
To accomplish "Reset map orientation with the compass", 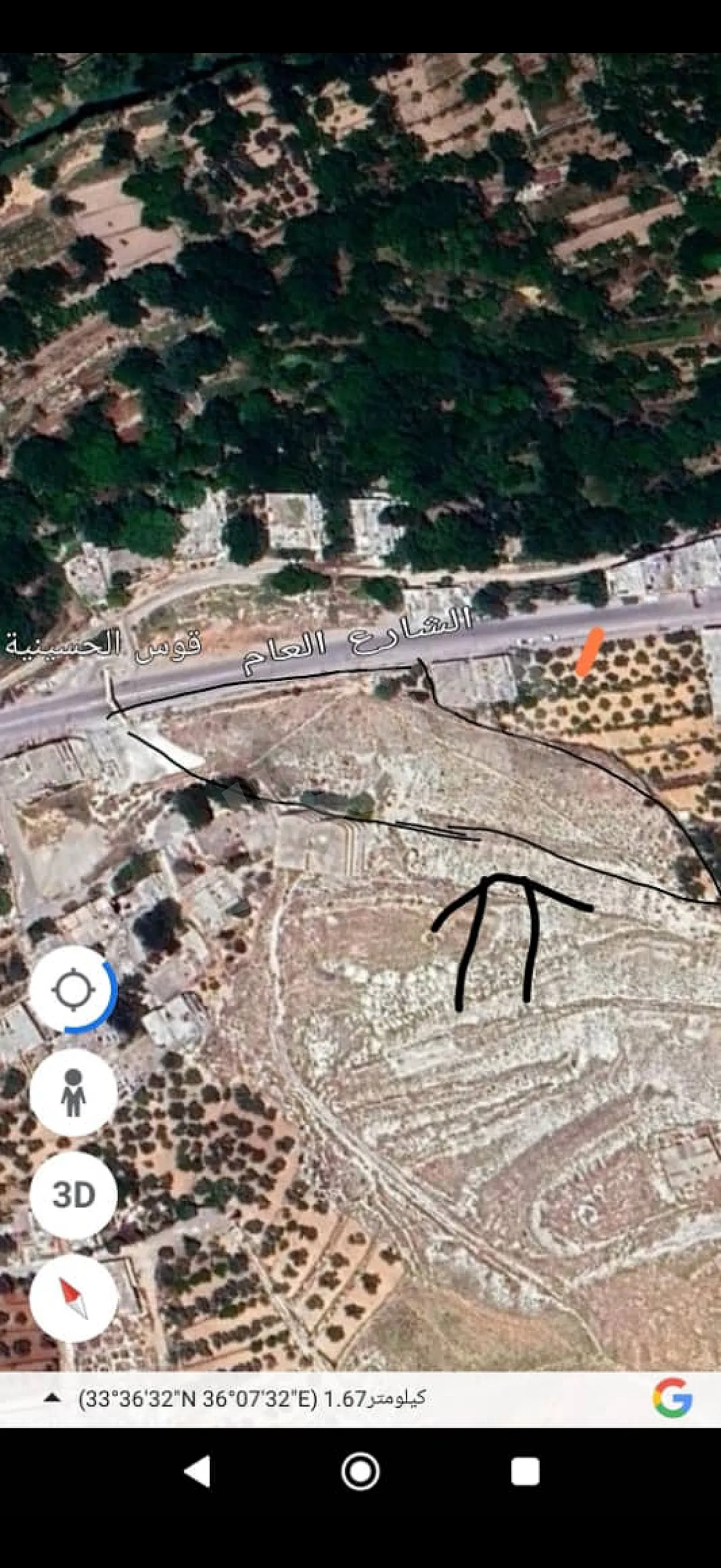I will (73, 1298).
